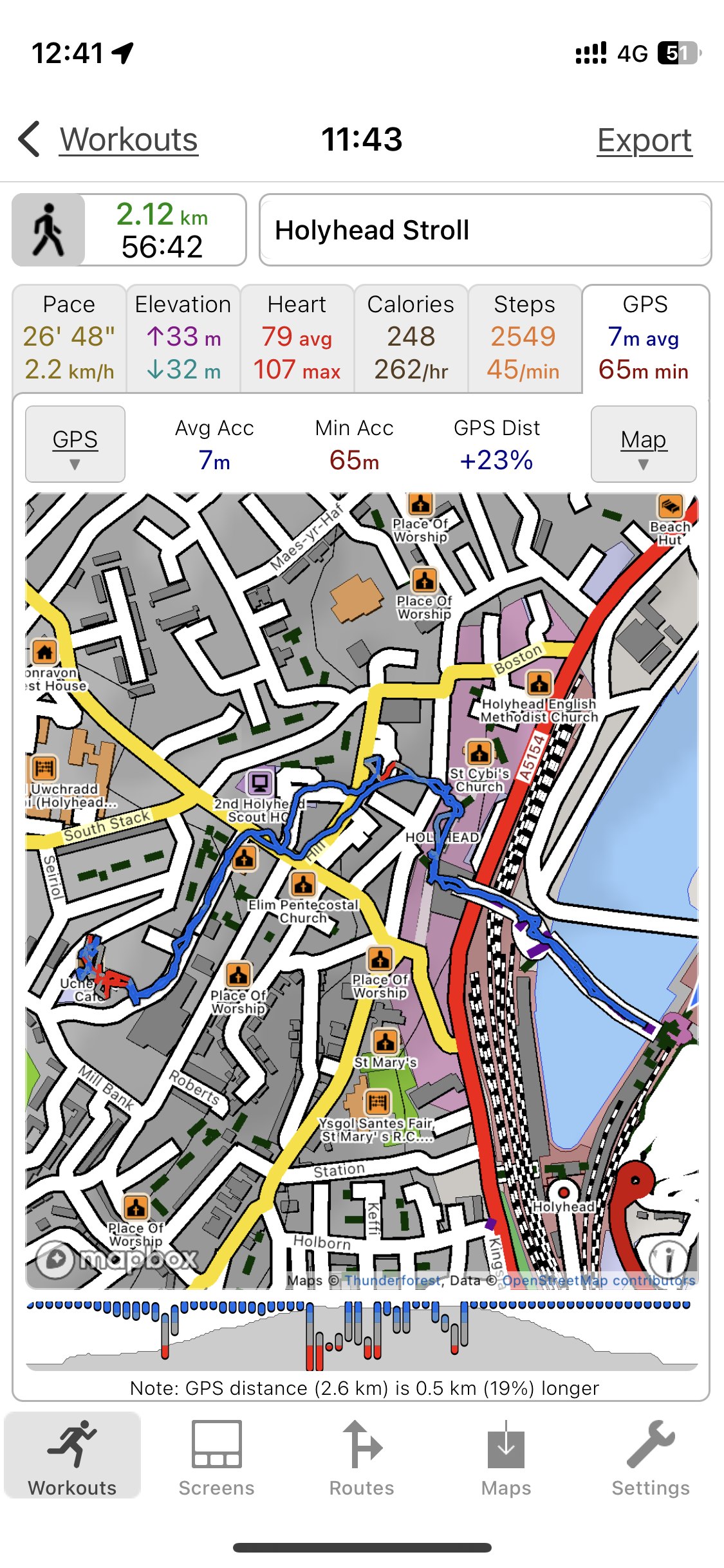Open the Heart rate stats tab
The width and height of the screenshot is (724, 1568).
pyautogui.click(x=297, y=338)
